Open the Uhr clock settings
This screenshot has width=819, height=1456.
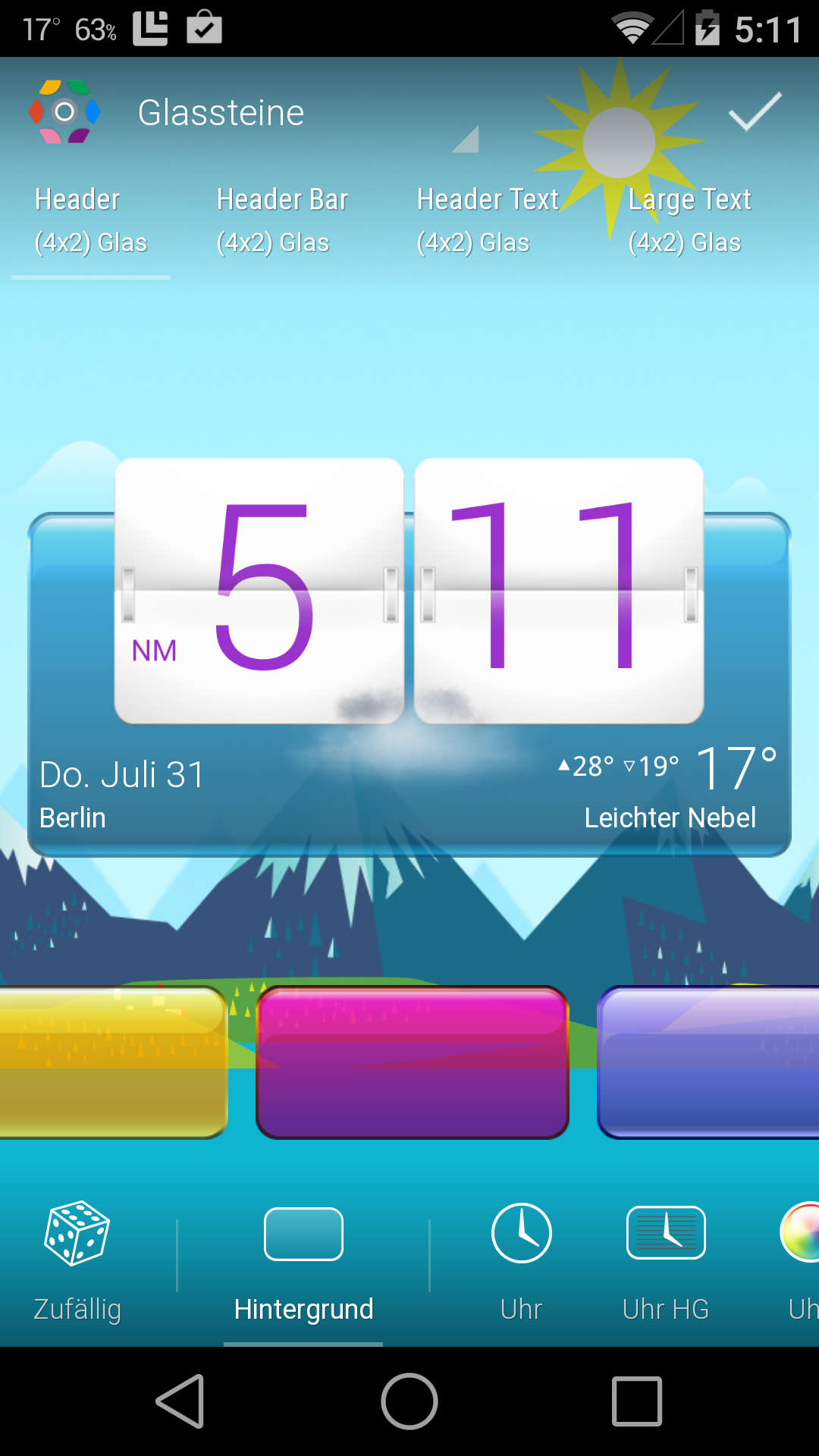click(x=521, y=1259)
